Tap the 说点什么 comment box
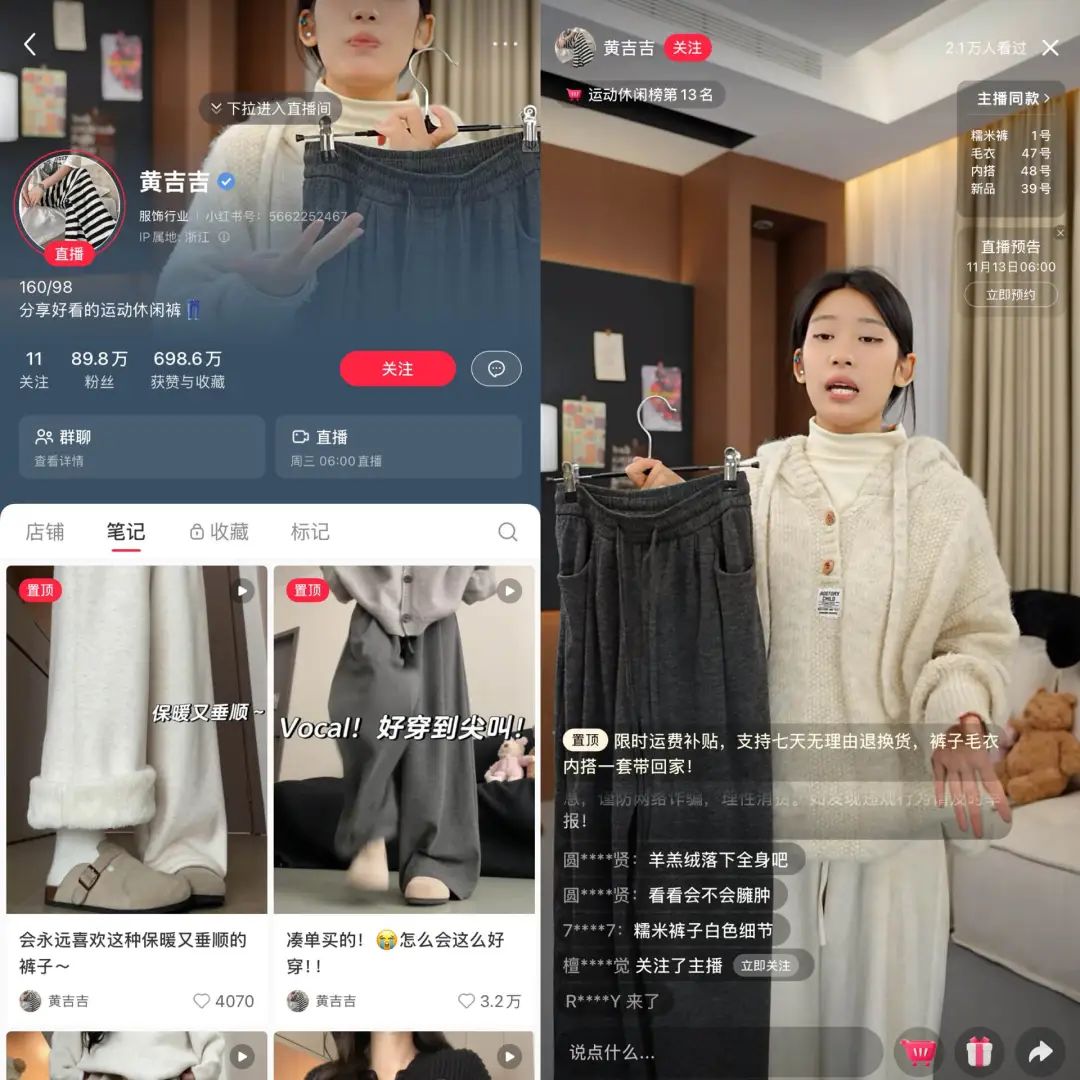This screenshot has width=1080, height=1080. tap(720, 1052)
